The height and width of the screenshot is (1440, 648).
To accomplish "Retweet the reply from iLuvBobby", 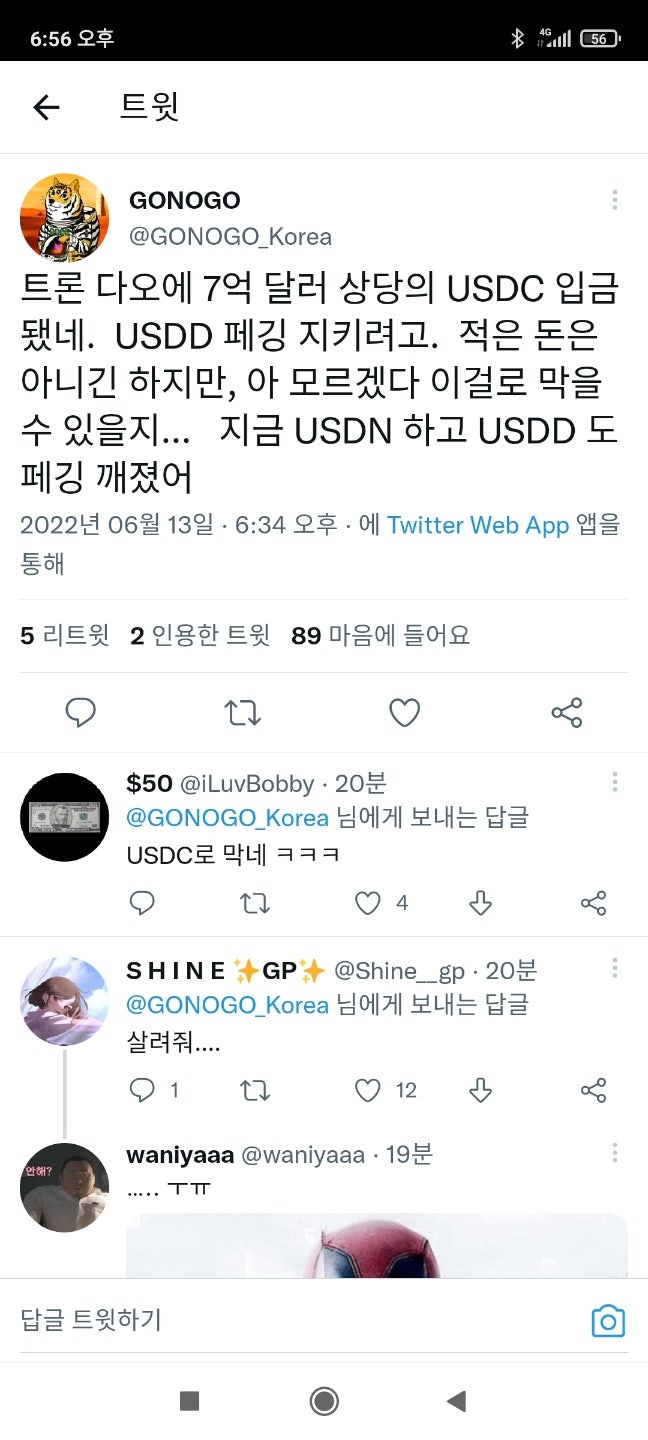I will [255, 903].
